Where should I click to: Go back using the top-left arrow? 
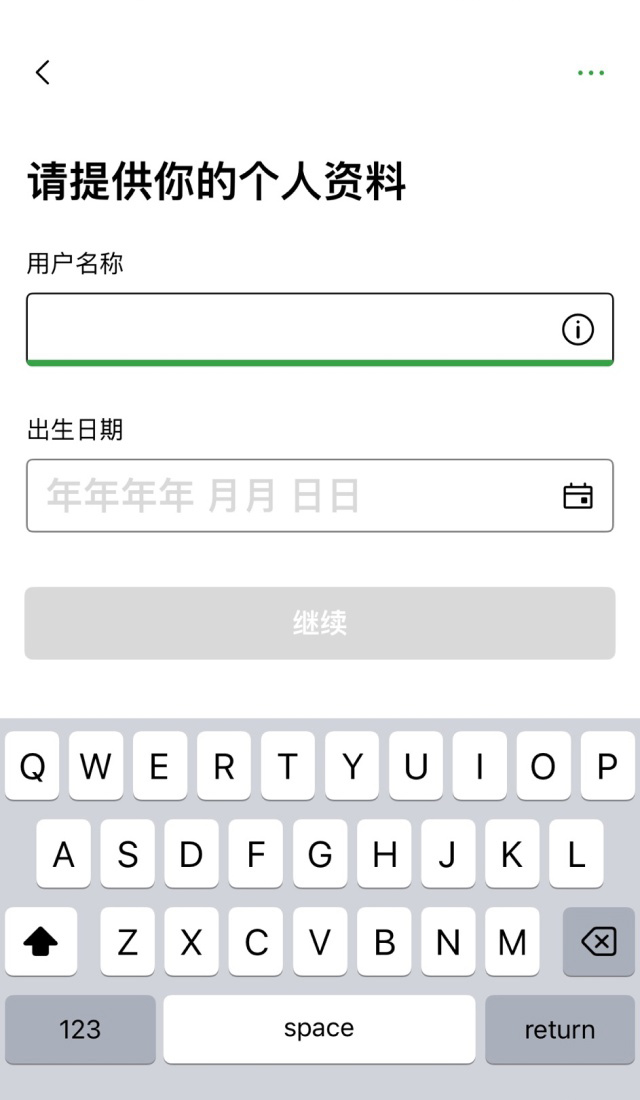[x=43, y=72]
